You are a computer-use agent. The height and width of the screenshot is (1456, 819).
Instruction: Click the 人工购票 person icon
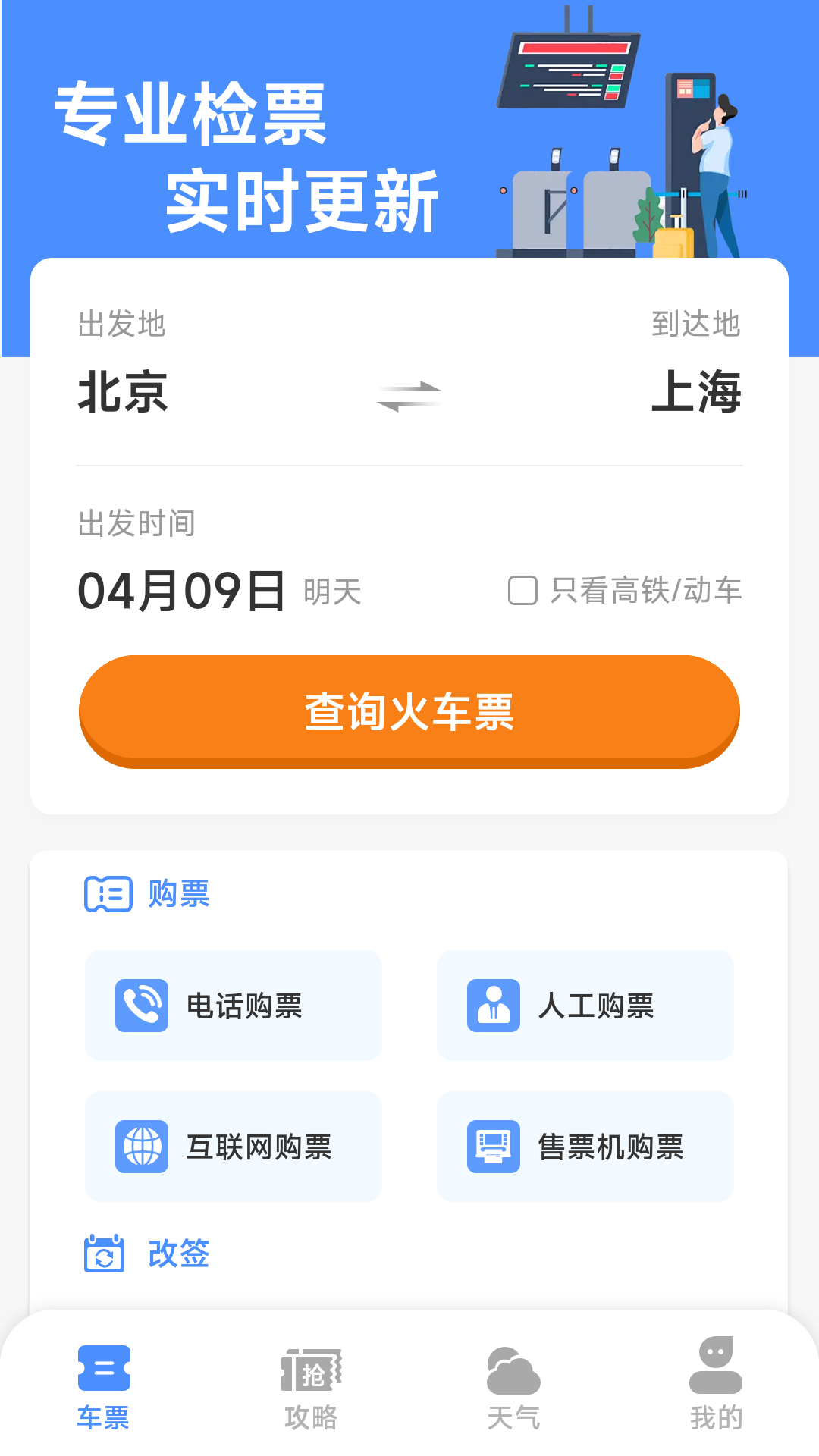coord(494,1006)
